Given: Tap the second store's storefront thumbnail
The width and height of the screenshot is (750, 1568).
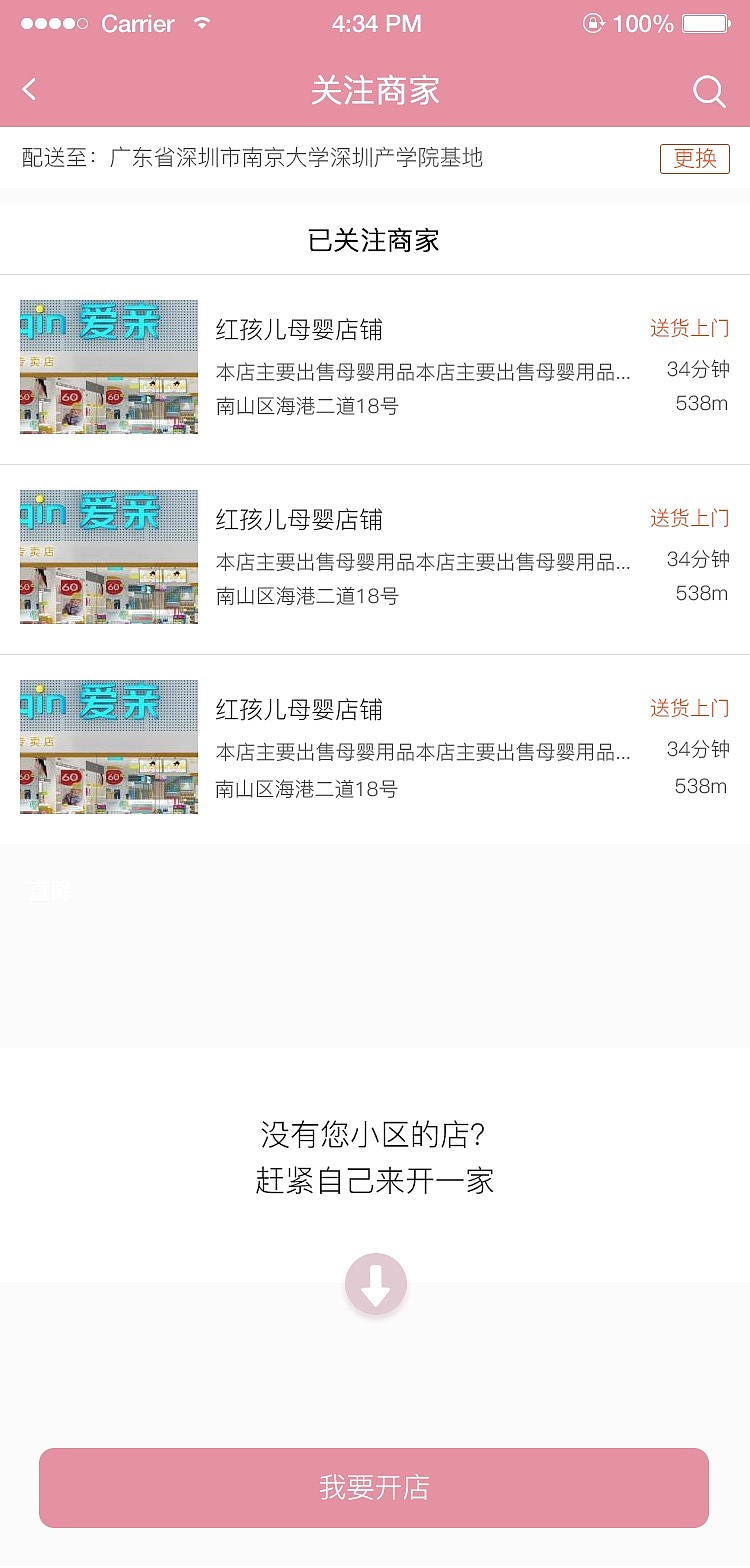Looking at the screenshot, I should point(108,556).
